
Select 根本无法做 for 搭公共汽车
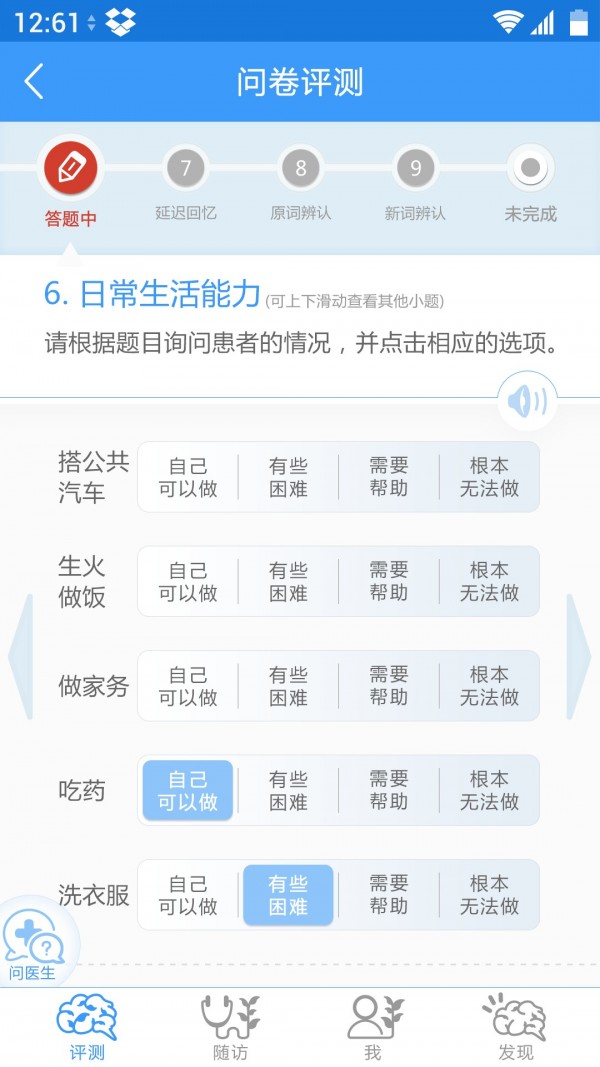489,477
